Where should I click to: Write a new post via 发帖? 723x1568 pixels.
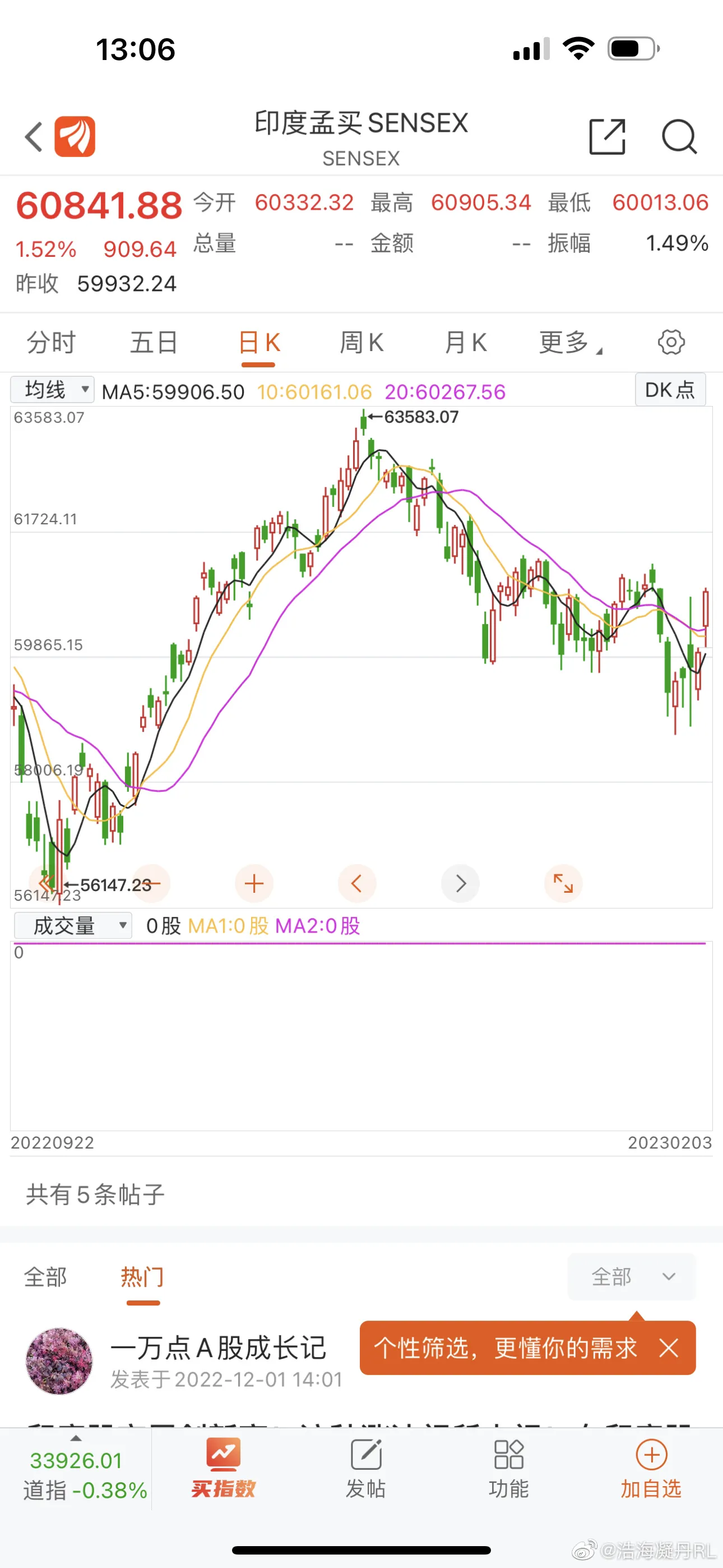(x=366, y=1469)
